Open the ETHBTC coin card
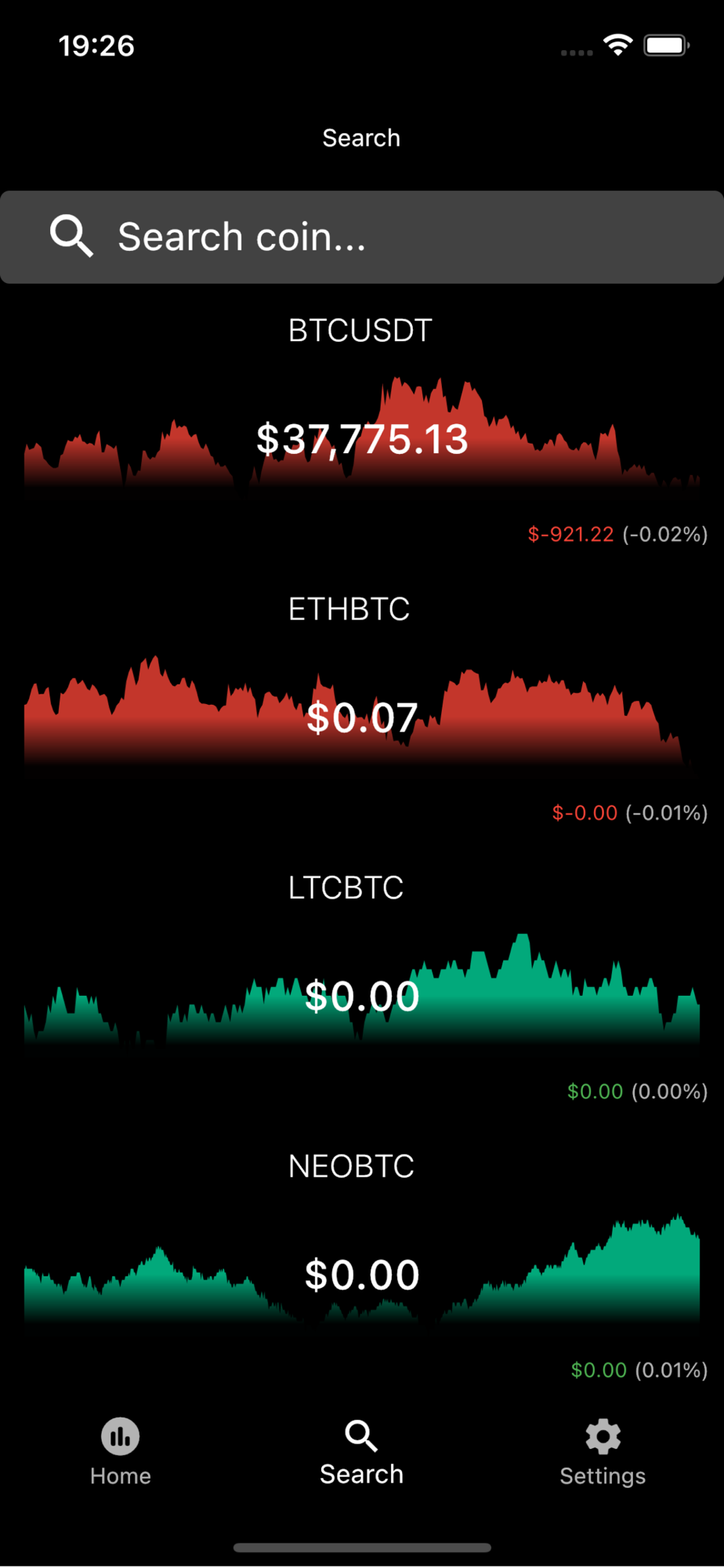The width and height of the screenshot is (724, 1568). click(362, 707)
